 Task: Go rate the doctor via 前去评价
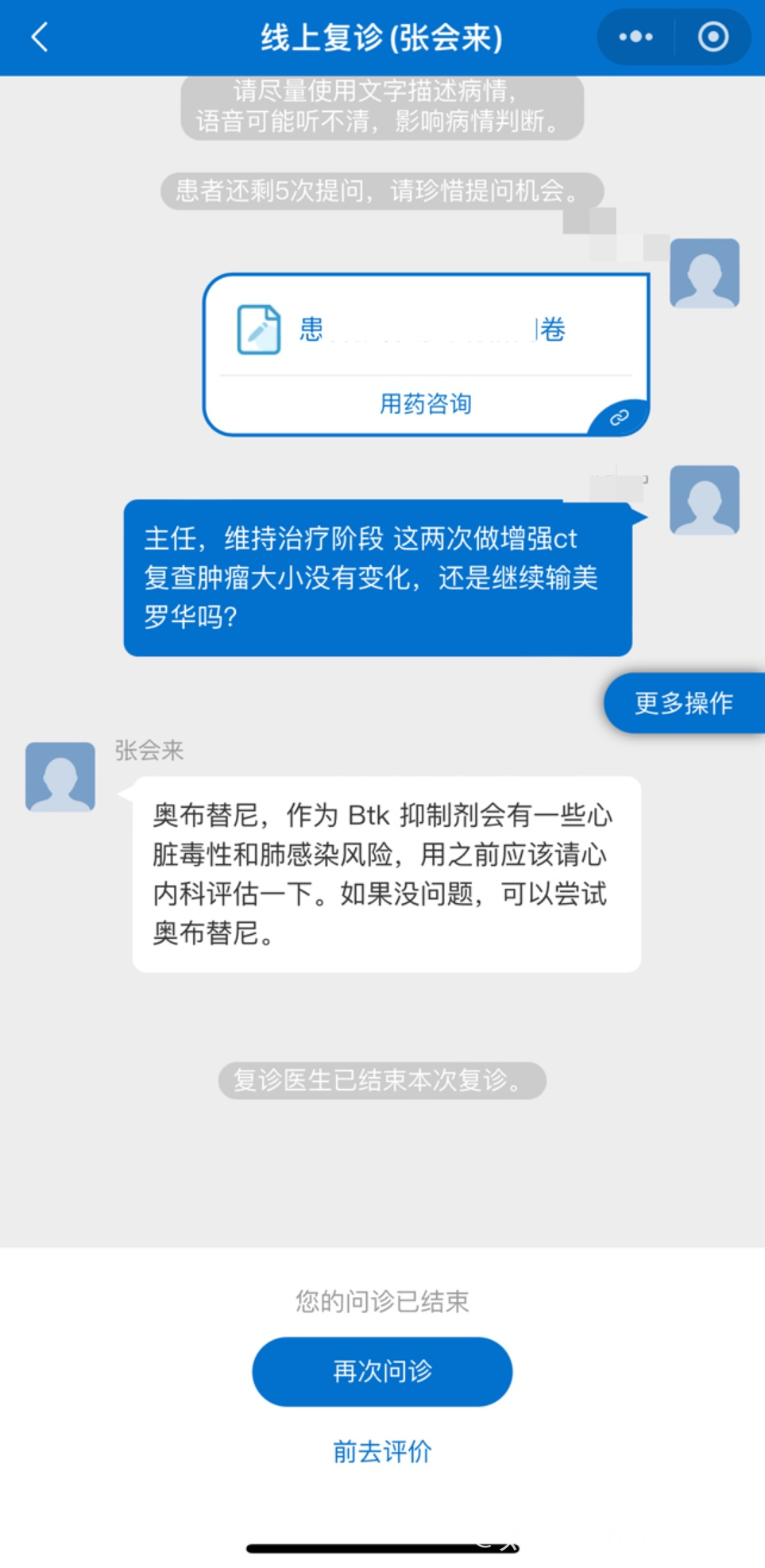coord(382,1451)
